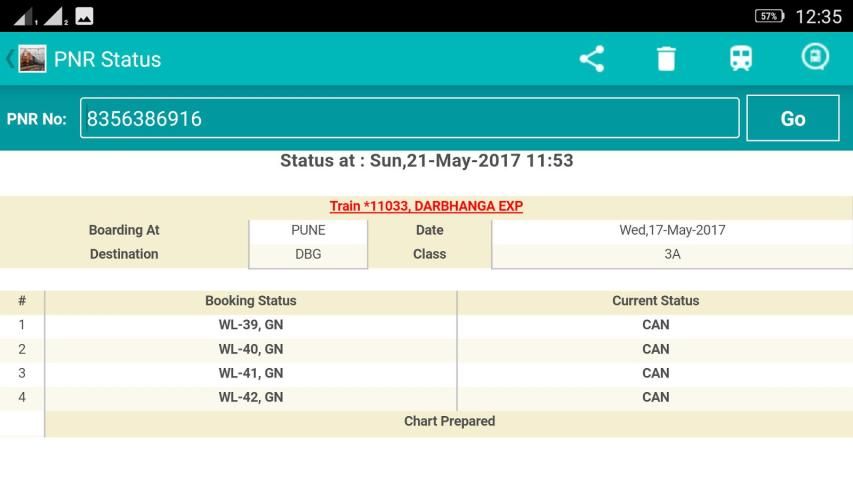Go back using the app icon arrow

[x=24, y=59]
